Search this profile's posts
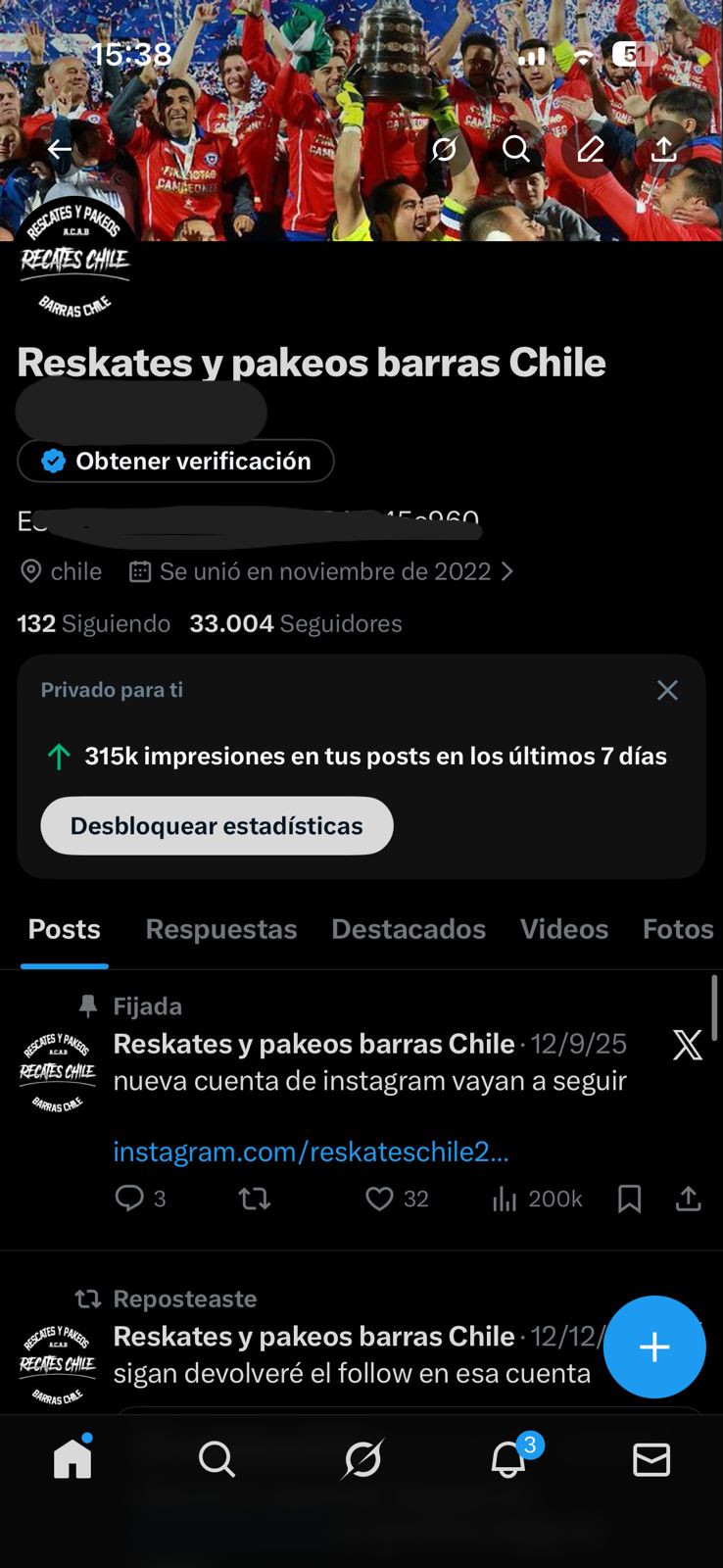The height and width of the screenshot is (1568, 723). 516,149
